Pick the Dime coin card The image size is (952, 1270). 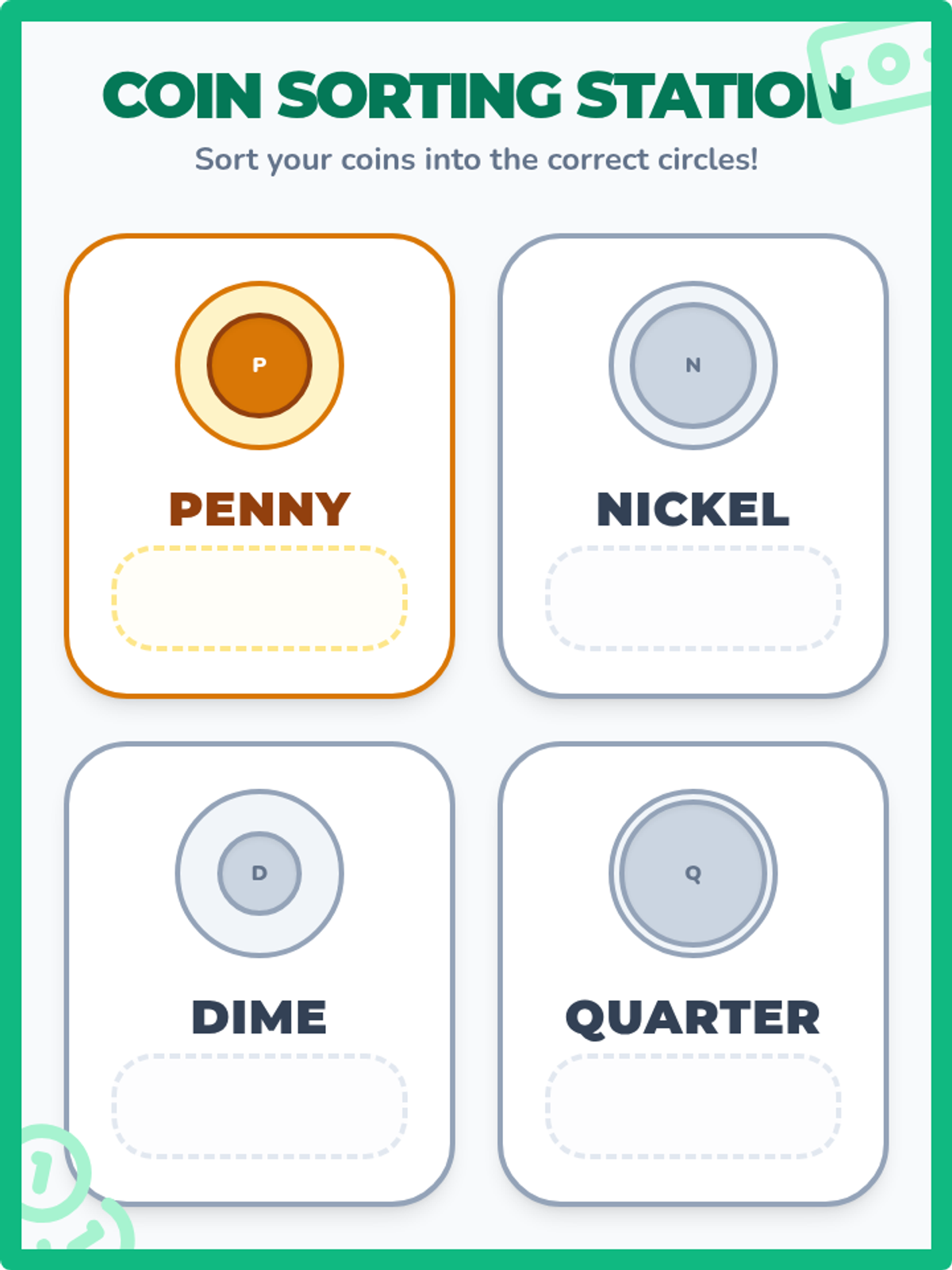click(x=259, y=974)
